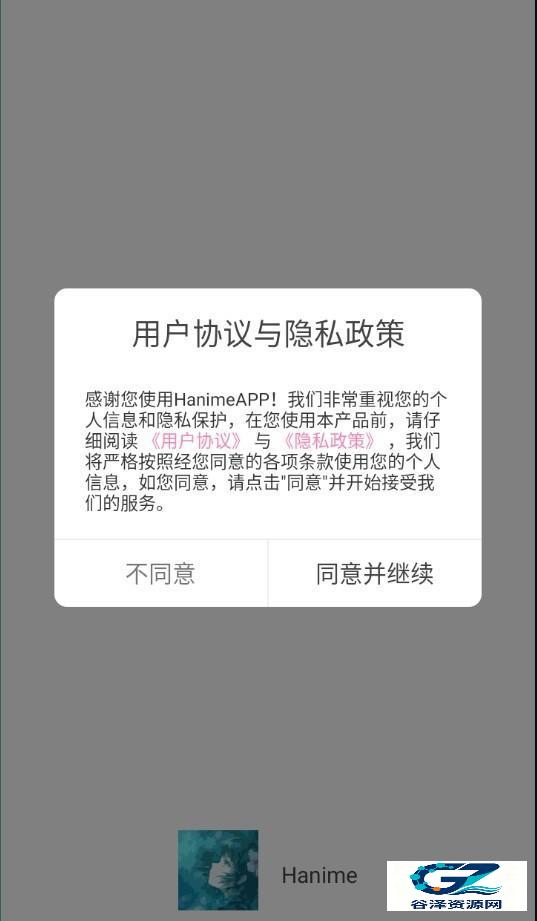Screen dimensions: 537x921
Task: Open the 《隐私政策》 link
Action: (329, 441)
